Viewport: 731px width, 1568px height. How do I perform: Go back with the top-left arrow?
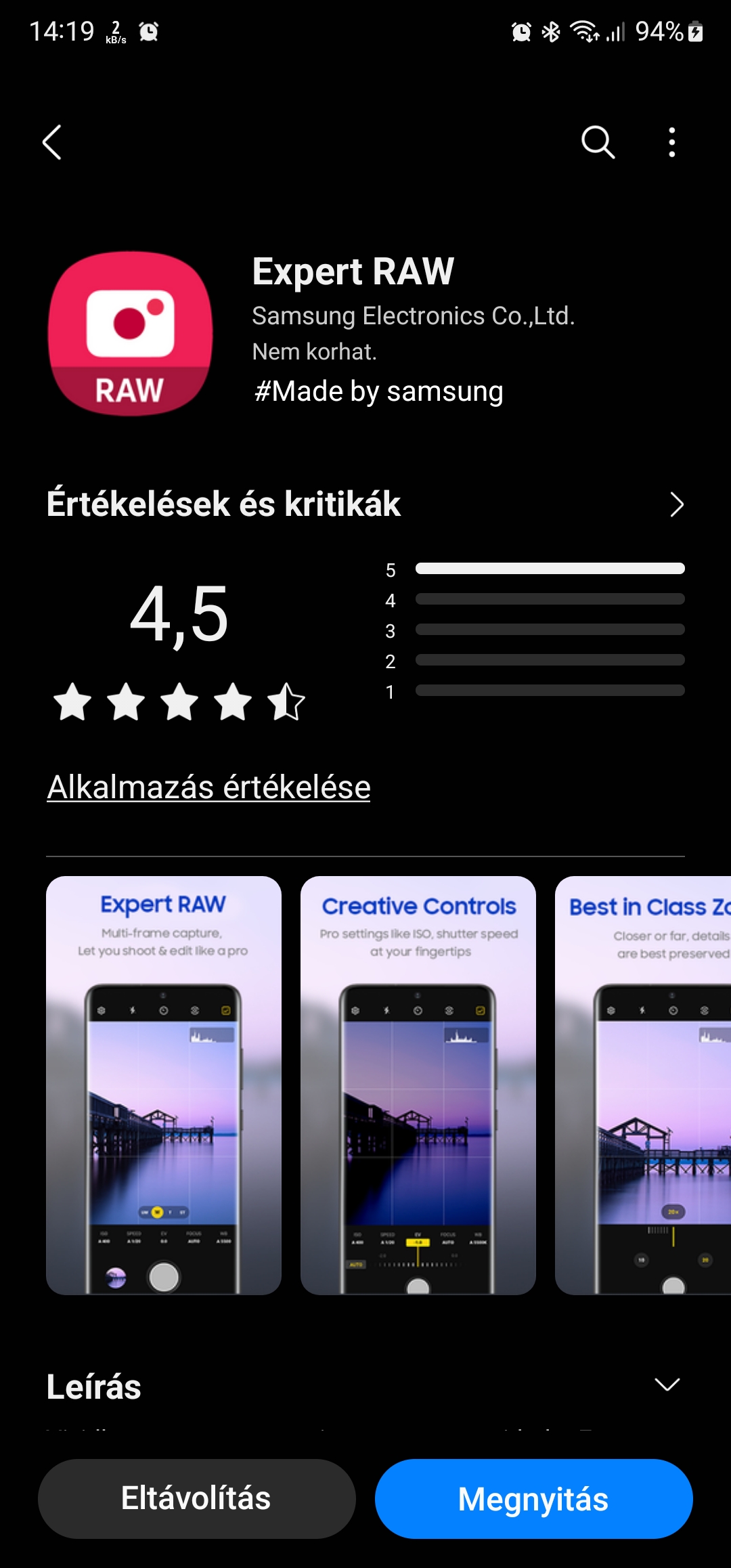pyautogui.click(x=52, y=142)
